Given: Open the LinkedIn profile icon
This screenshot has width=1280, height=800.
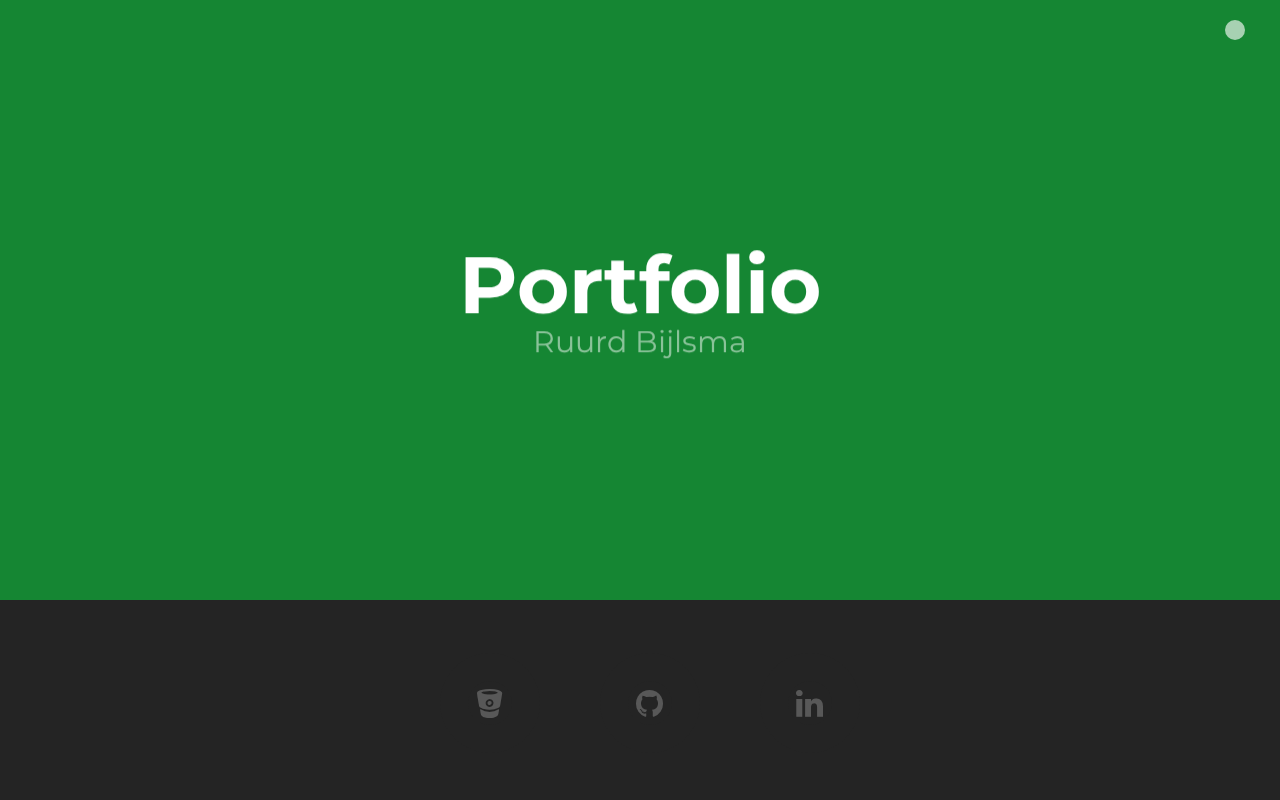Looking at the screenshot, I should point(809,703).
